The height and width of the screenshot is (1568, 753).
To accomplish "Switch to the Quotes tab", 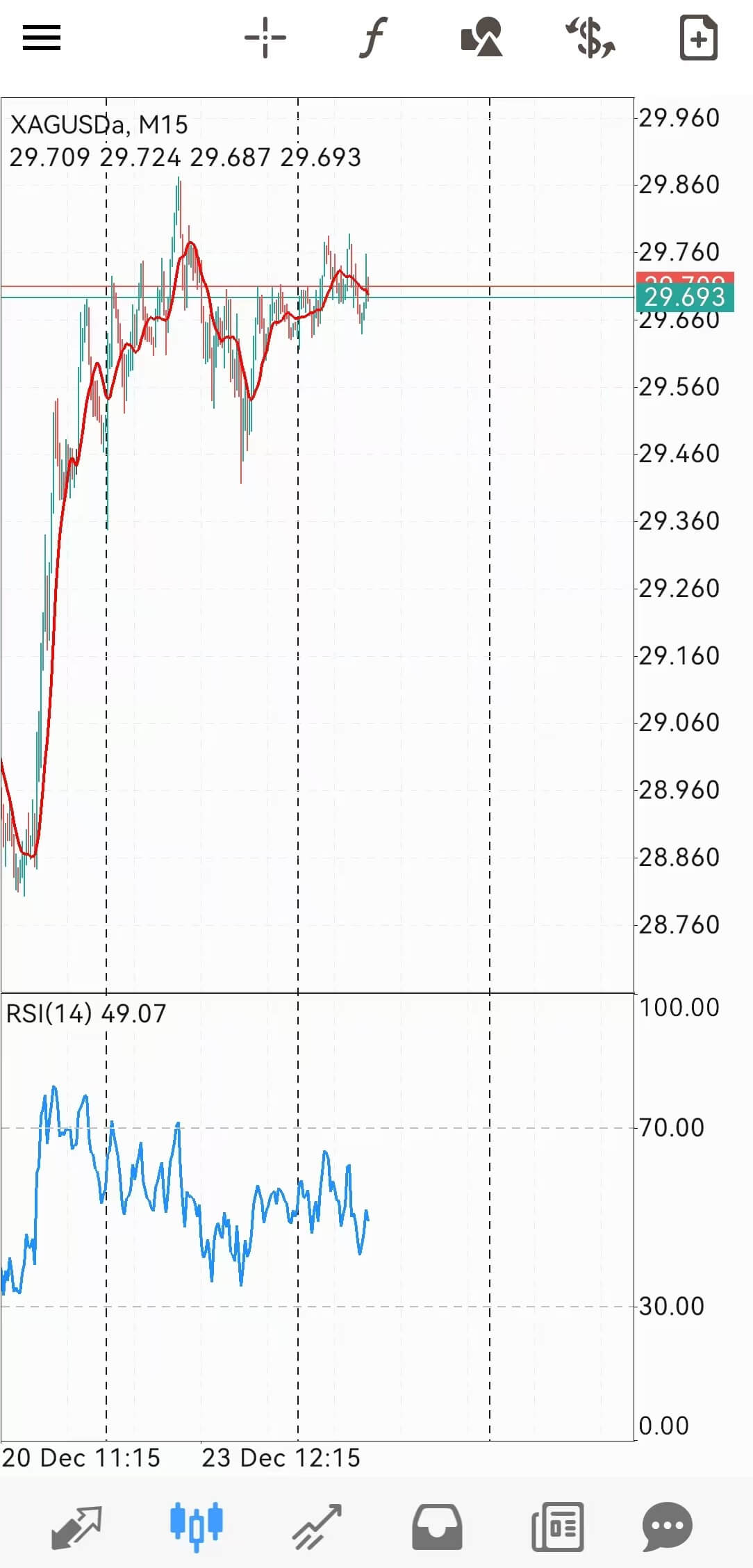I will tap(77, 1527).
